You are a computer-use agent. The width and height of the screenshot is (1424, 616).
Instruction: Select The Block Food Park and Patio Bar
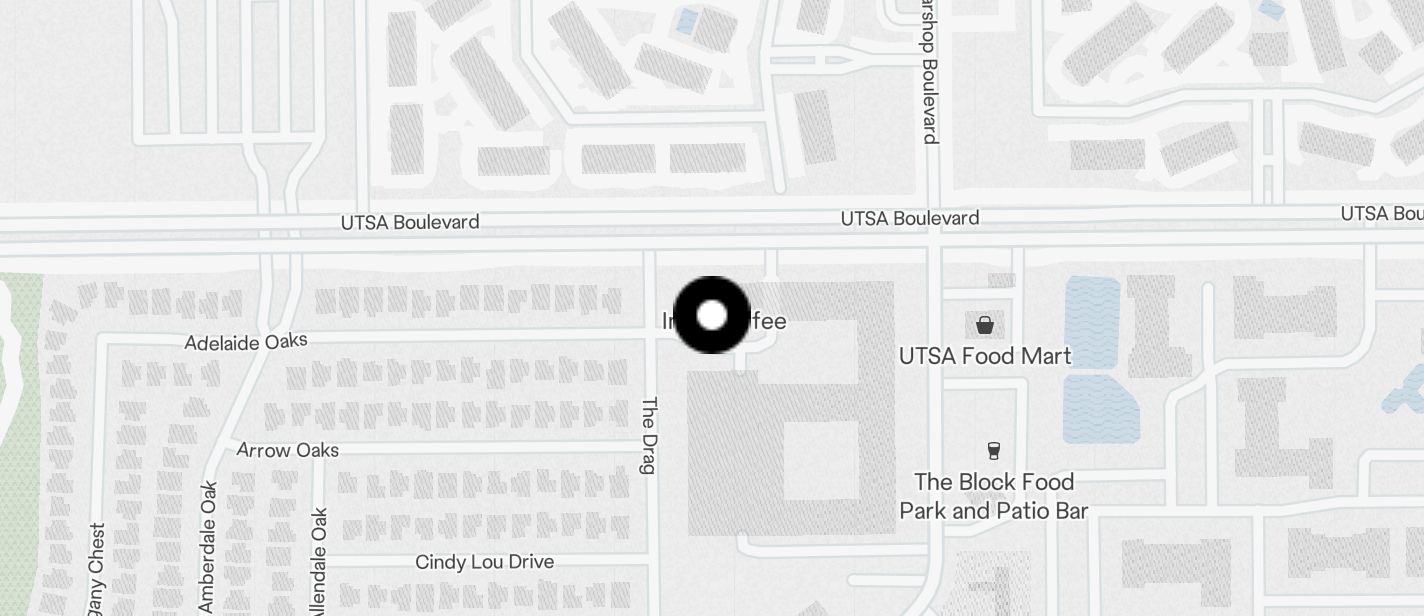pos(993,451)
